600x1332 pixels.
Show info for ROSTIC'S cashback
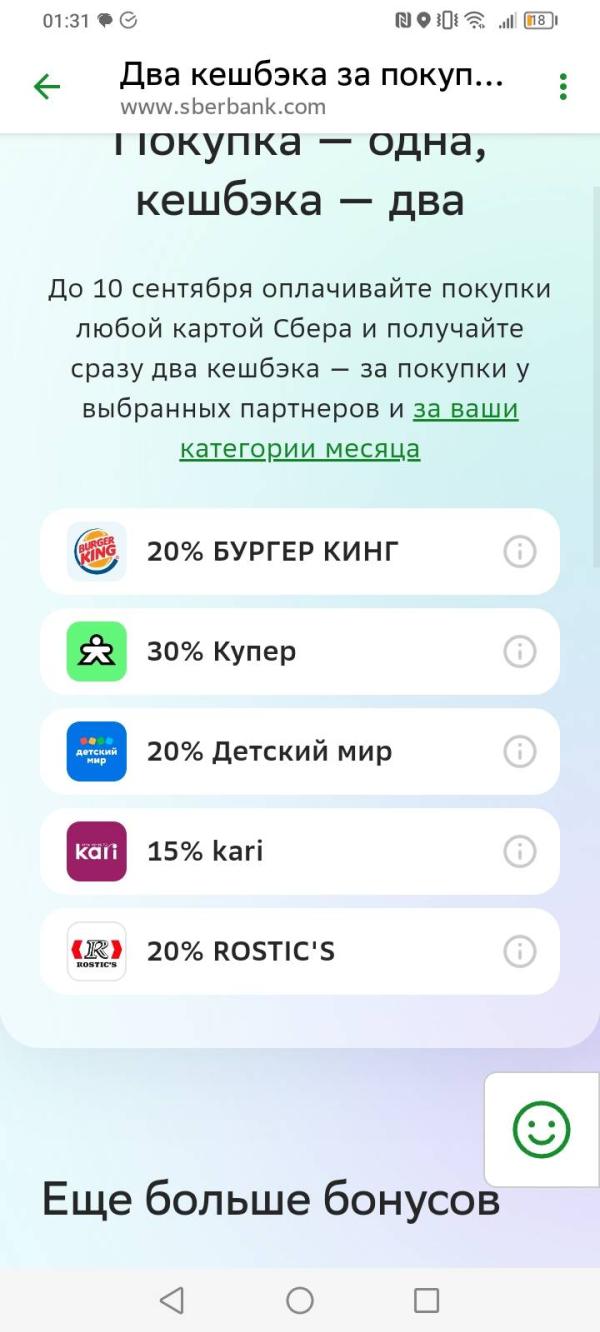[519, 951]
